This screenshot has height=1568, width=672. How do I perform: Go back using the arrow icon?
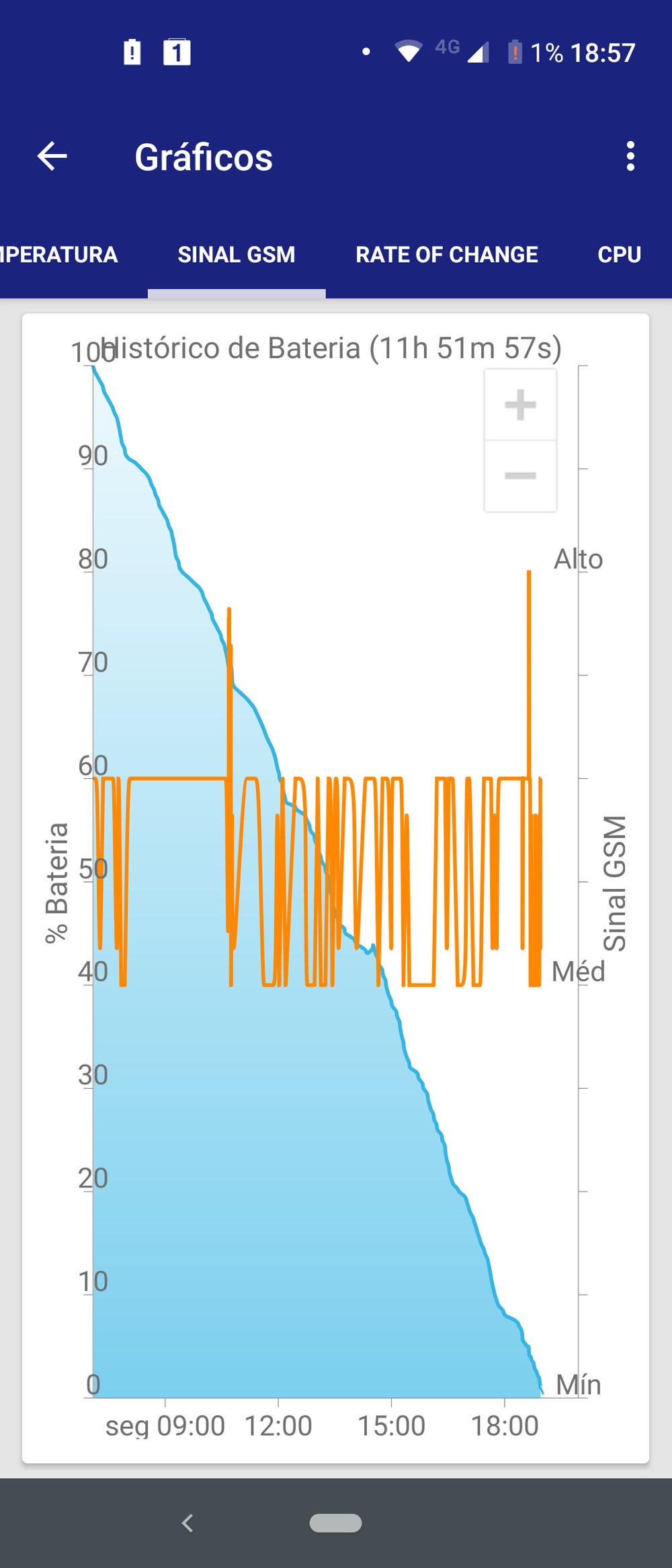(x=52, y=157)
